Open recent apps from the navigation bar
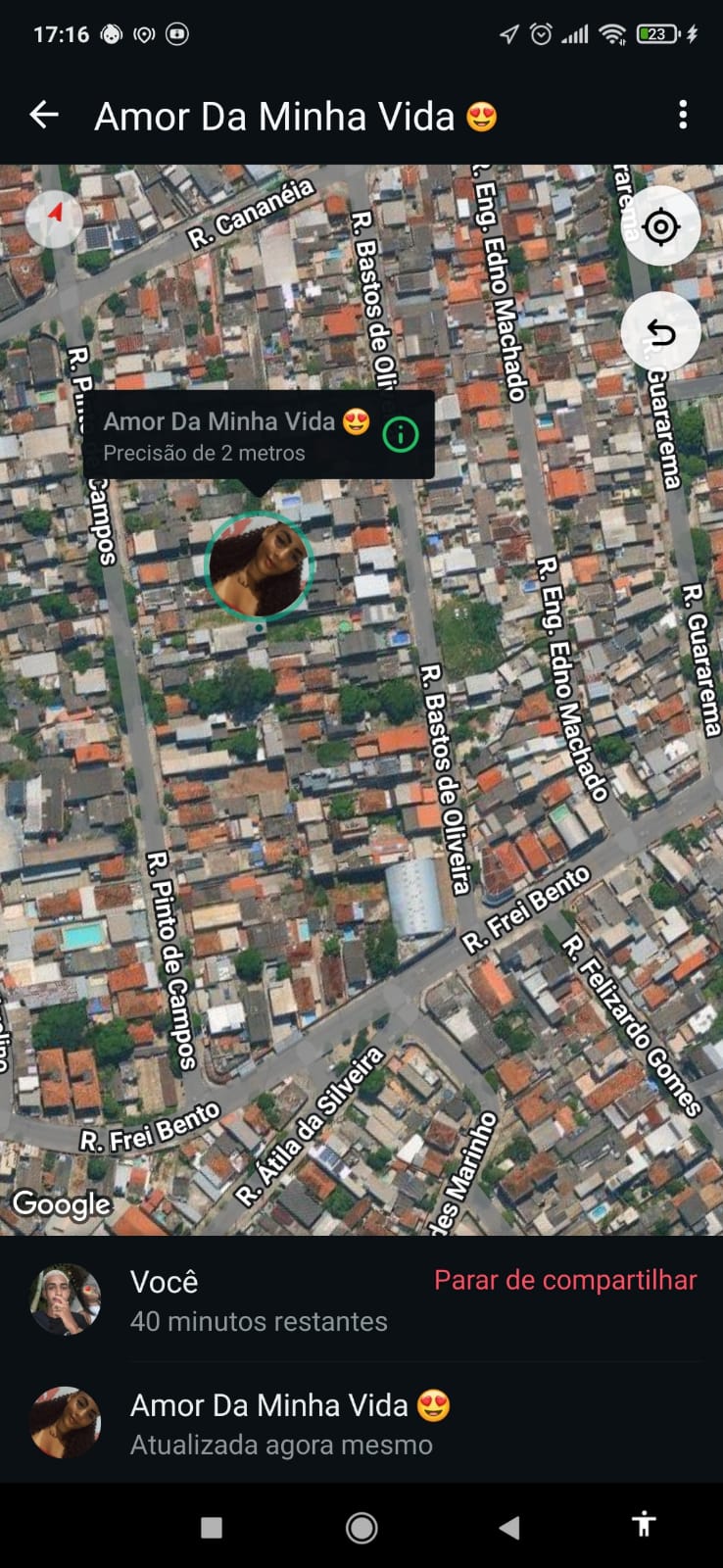Screen dimensions: 723x1568 [212, 1527]
